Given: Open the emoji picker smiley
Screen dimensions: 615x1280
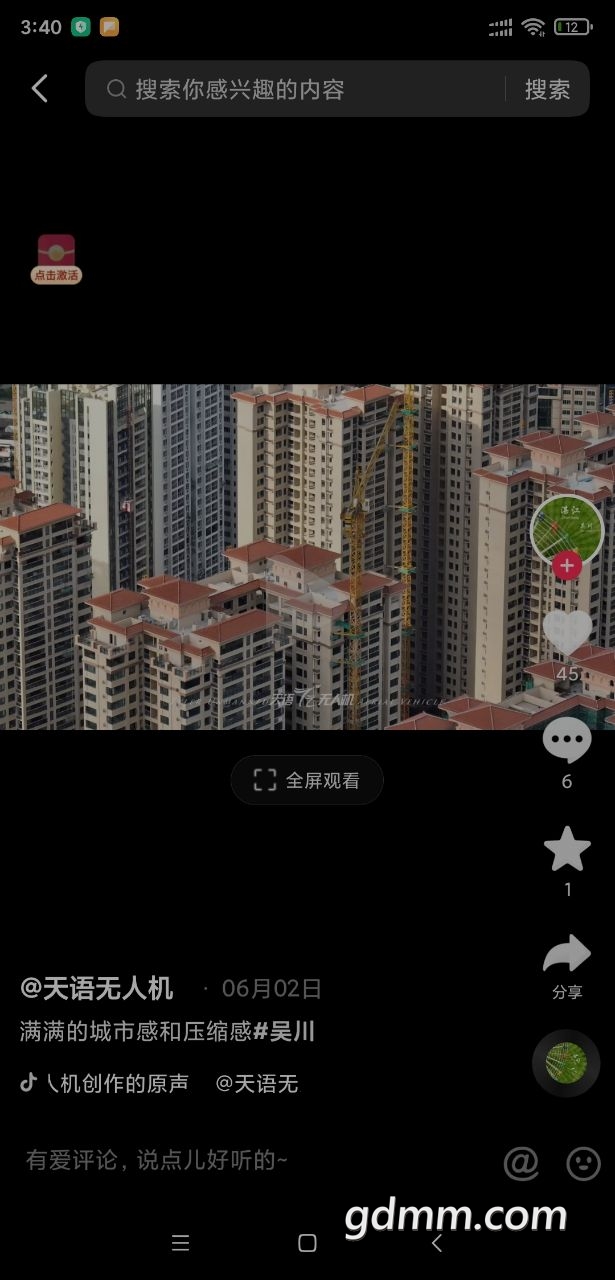Looking at the screenshot, I should click(584, 1163).
